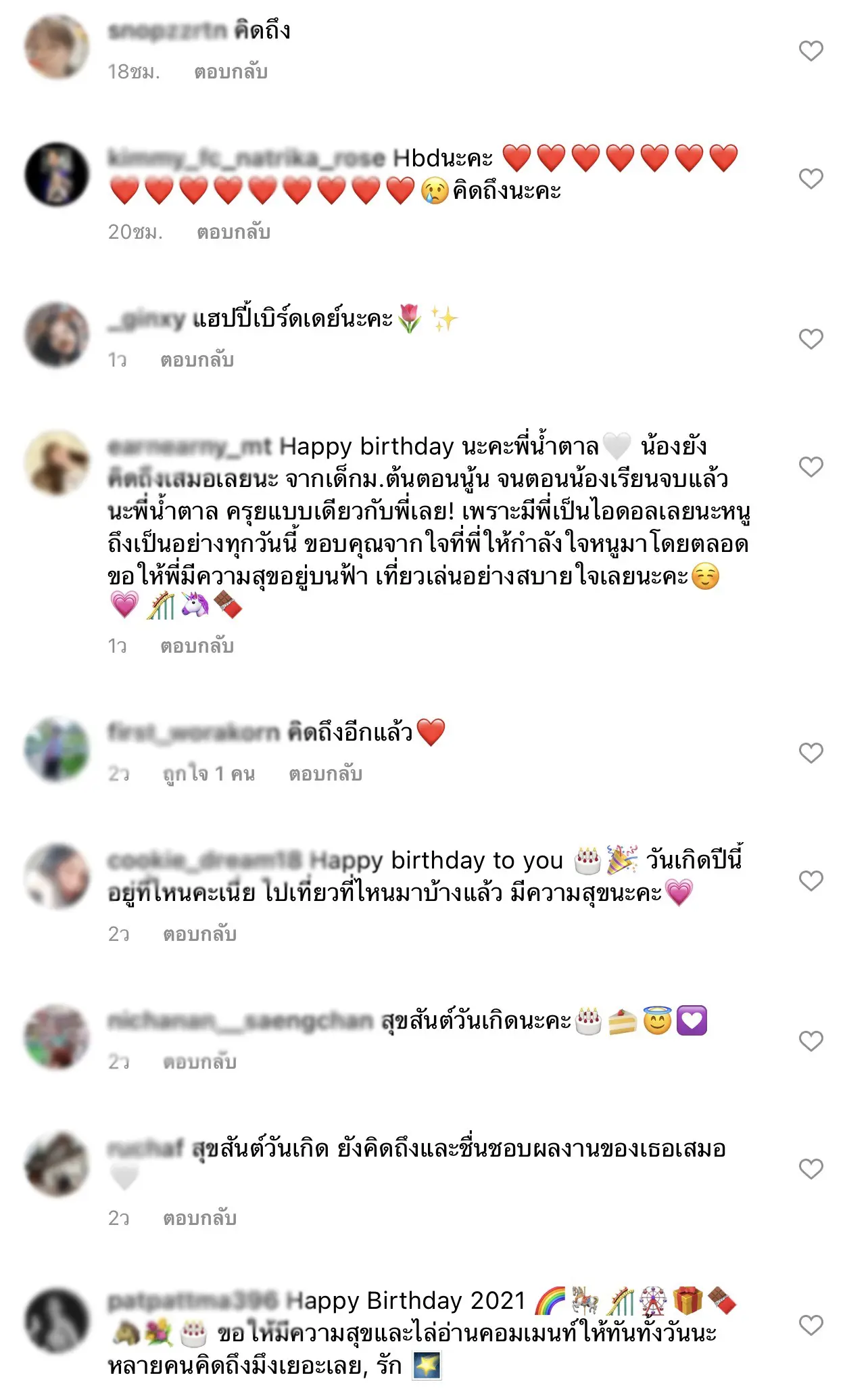Reply to the 'คิดถึงอีกแล้ว' comment
The image size is (868, 1390).
click(325, 774)
